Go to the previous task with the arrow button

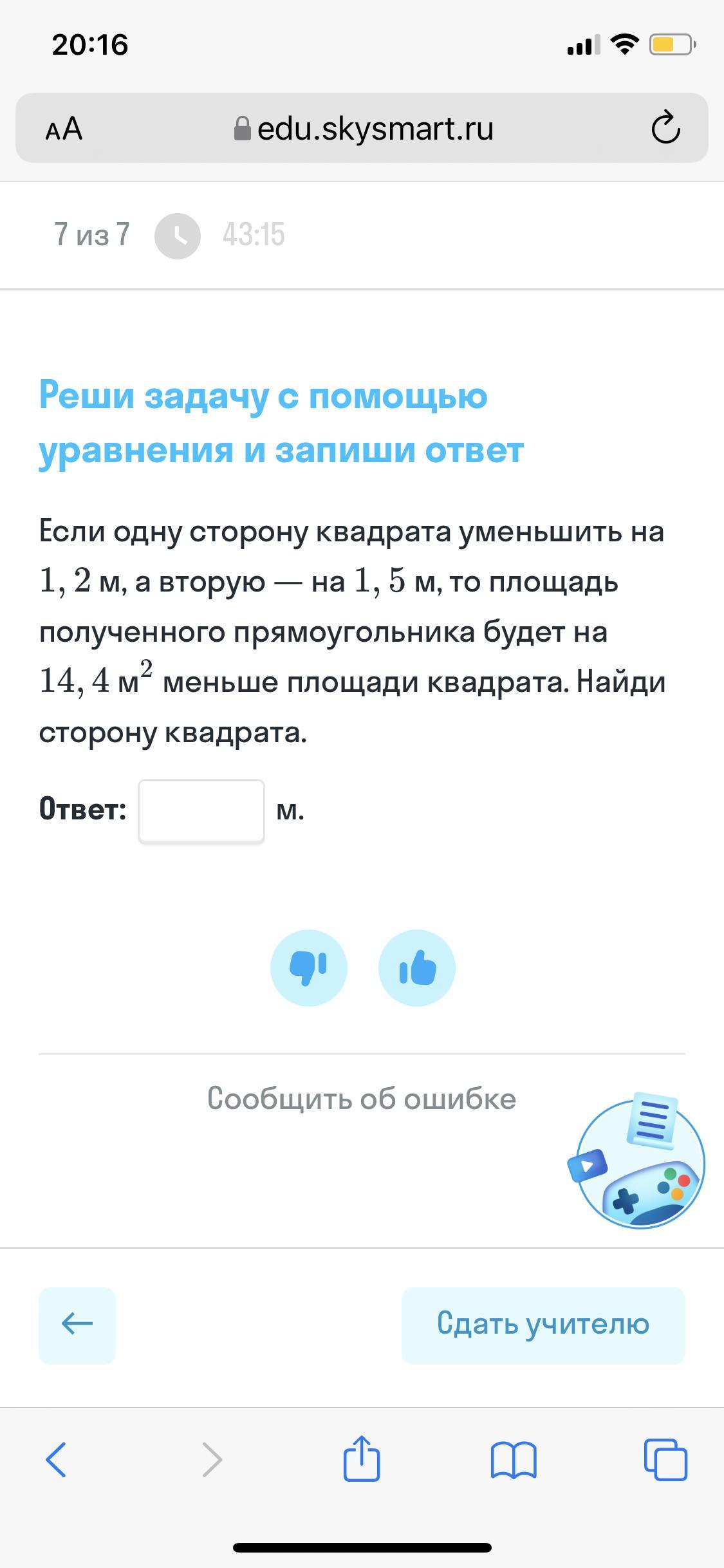click(77, 1325)
